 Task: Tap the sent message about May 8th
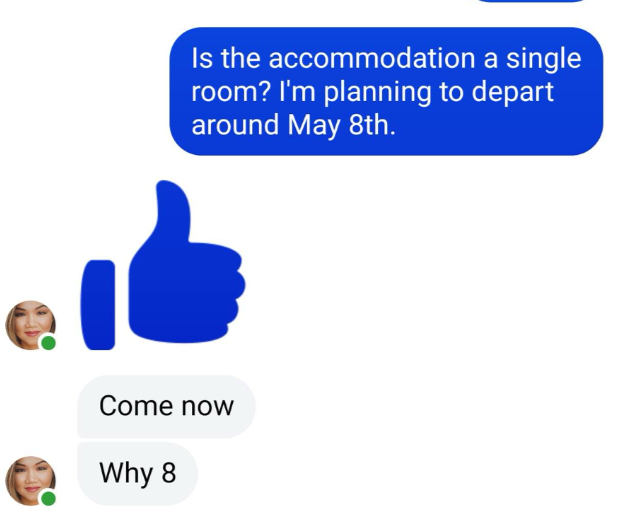point(386,93)
